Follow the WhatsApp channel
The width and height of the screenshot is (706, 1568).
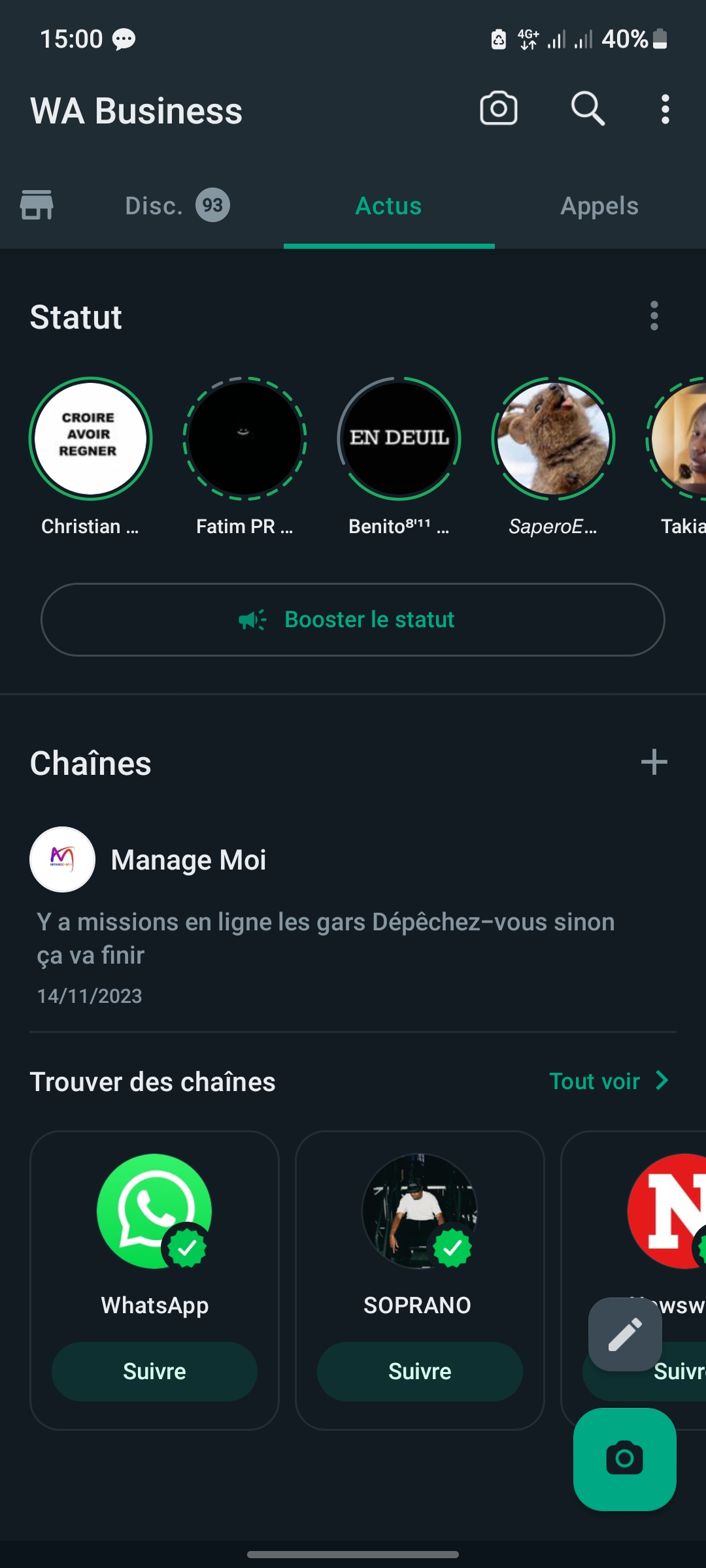tap(154, 1371)
